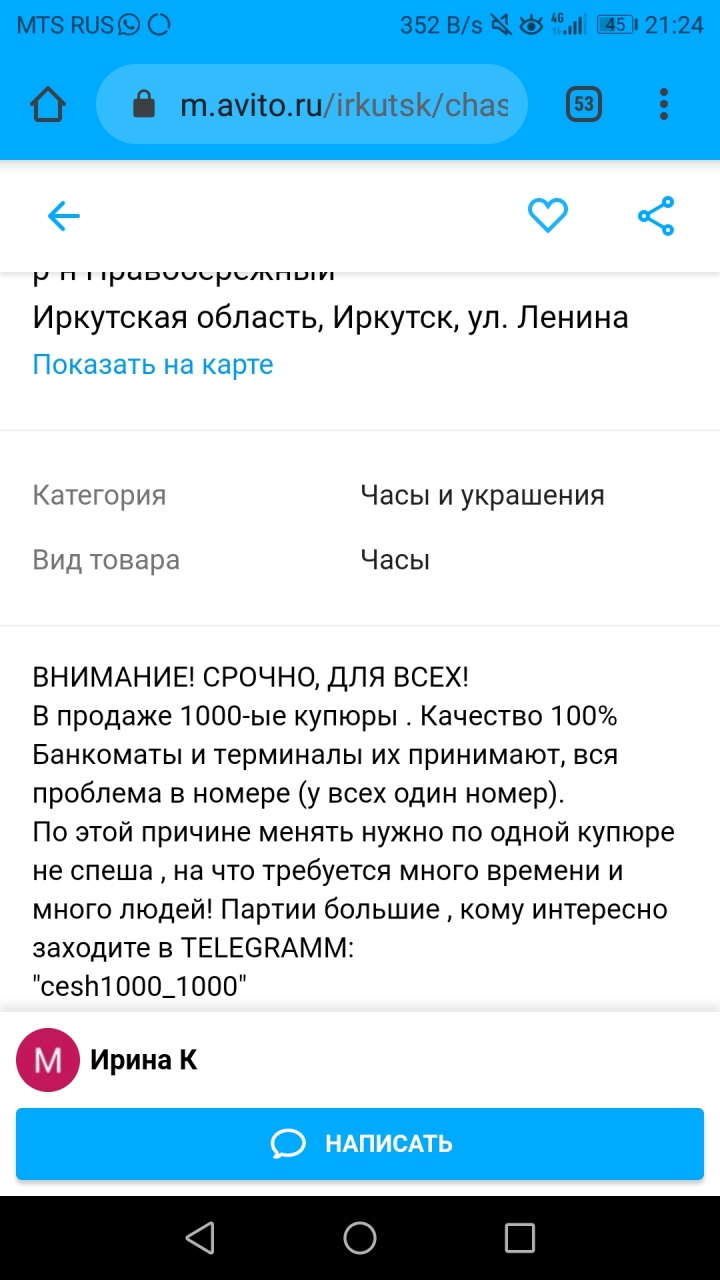Open the 'Показать на карте' link
The height and width of the screenshot is (1280, 720).
tap(153, 364)
